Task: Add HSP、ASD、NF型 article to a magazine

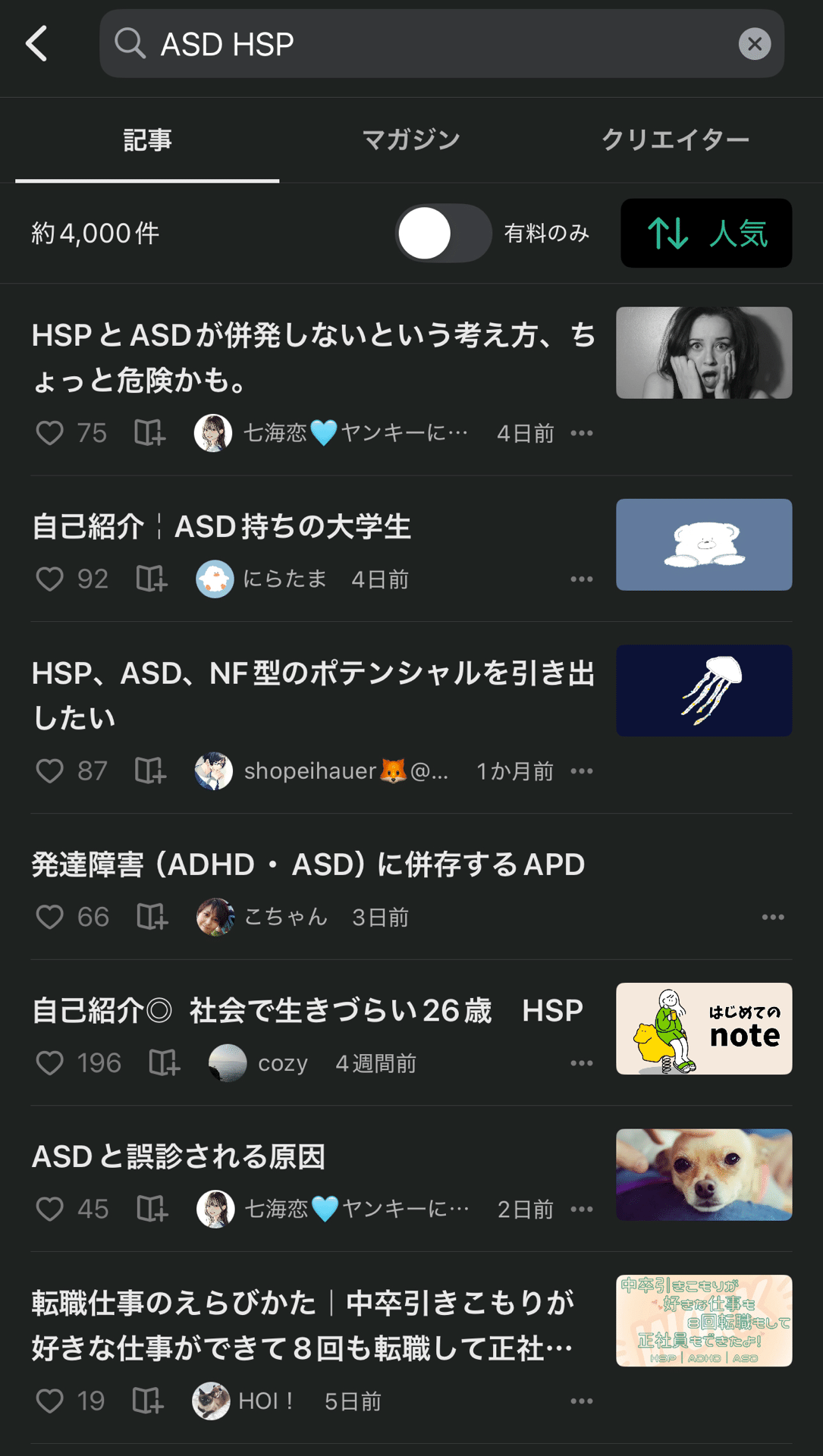Action: tap(149, 770)
